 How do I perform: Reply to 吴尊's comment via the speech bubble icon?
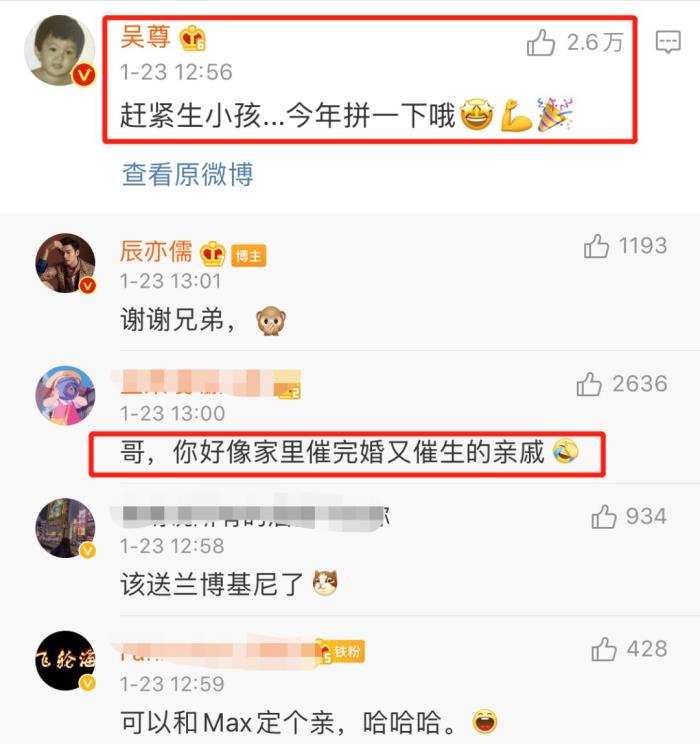click(668, 42)
